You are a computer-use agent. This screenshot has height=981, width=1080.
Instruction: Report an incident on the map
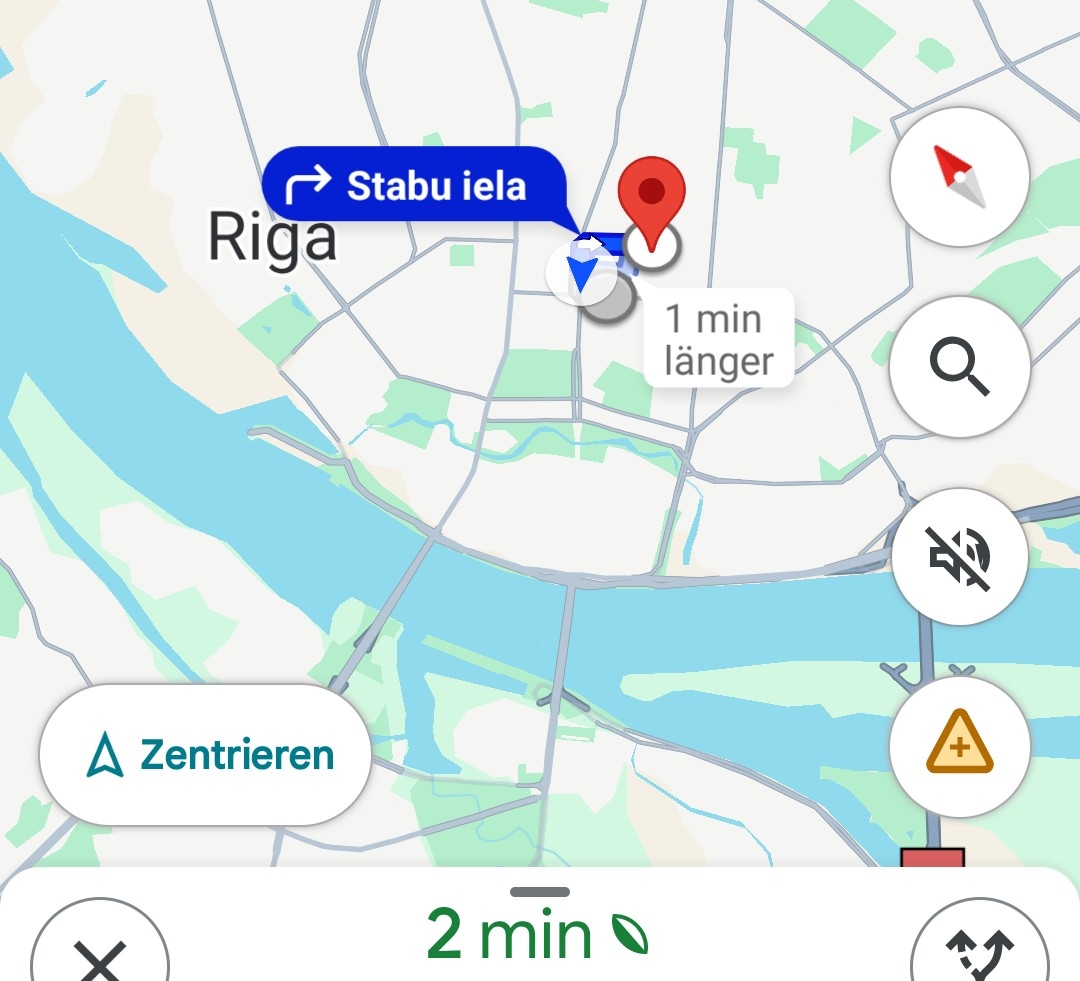(959, 746)
